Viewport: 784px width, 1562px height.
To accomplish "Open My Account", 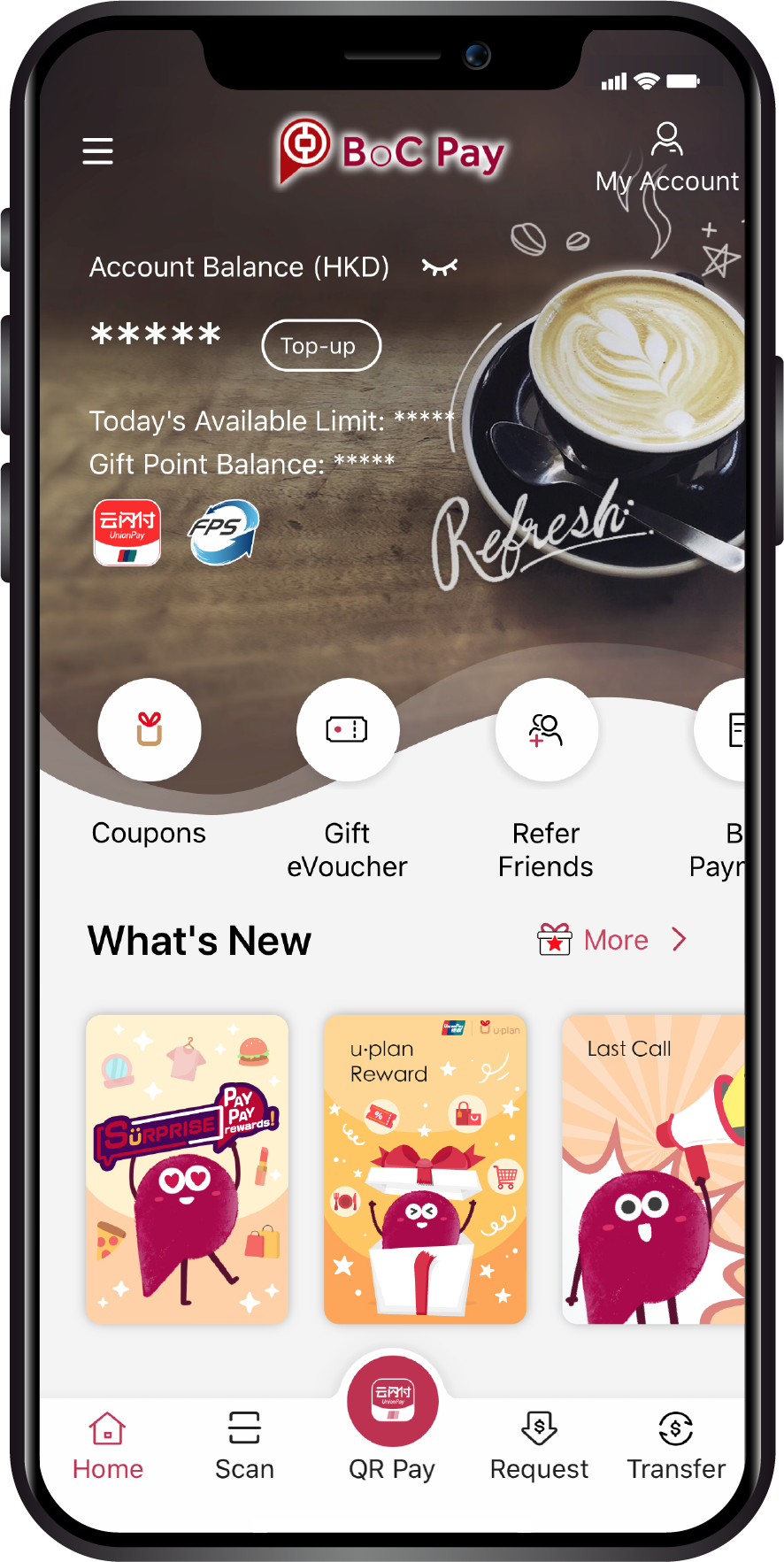I will pos(666,159).
